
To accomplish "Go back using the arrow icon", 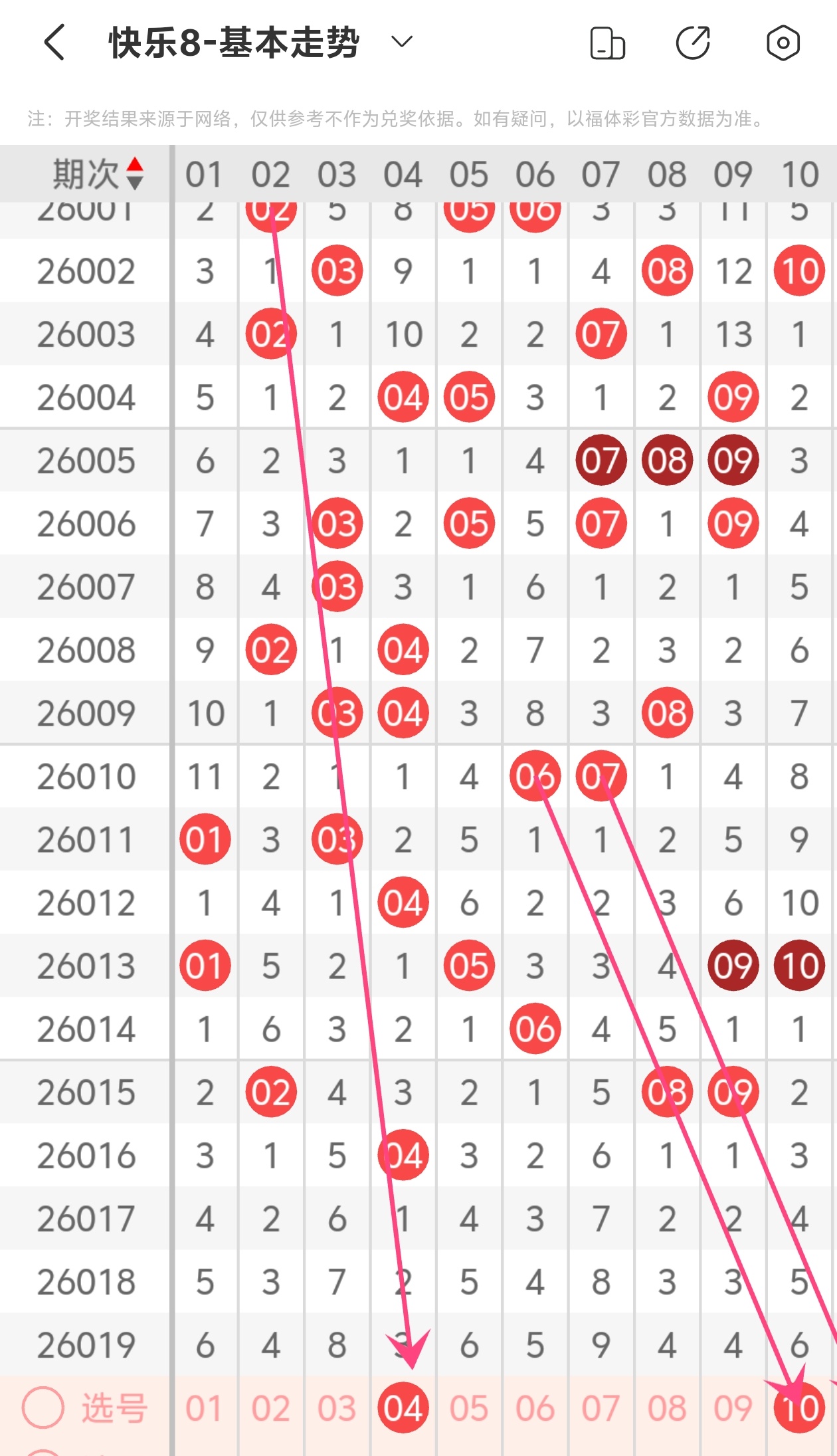I will click(x=55, y=43).
